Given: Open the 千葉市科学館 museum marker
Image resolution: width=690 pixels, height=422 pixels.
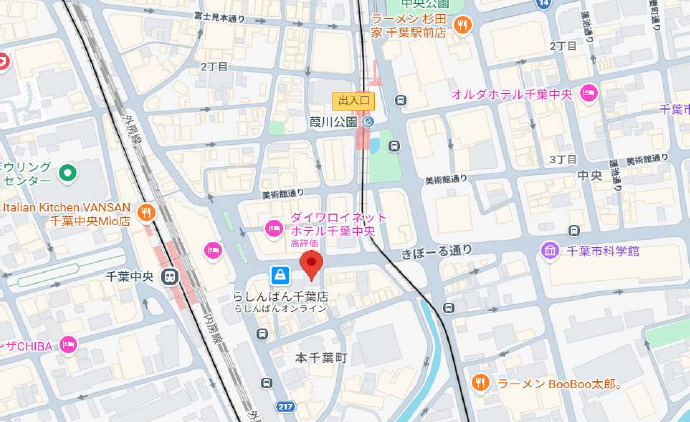Looking at the screenshot, I should pos(550,249).
